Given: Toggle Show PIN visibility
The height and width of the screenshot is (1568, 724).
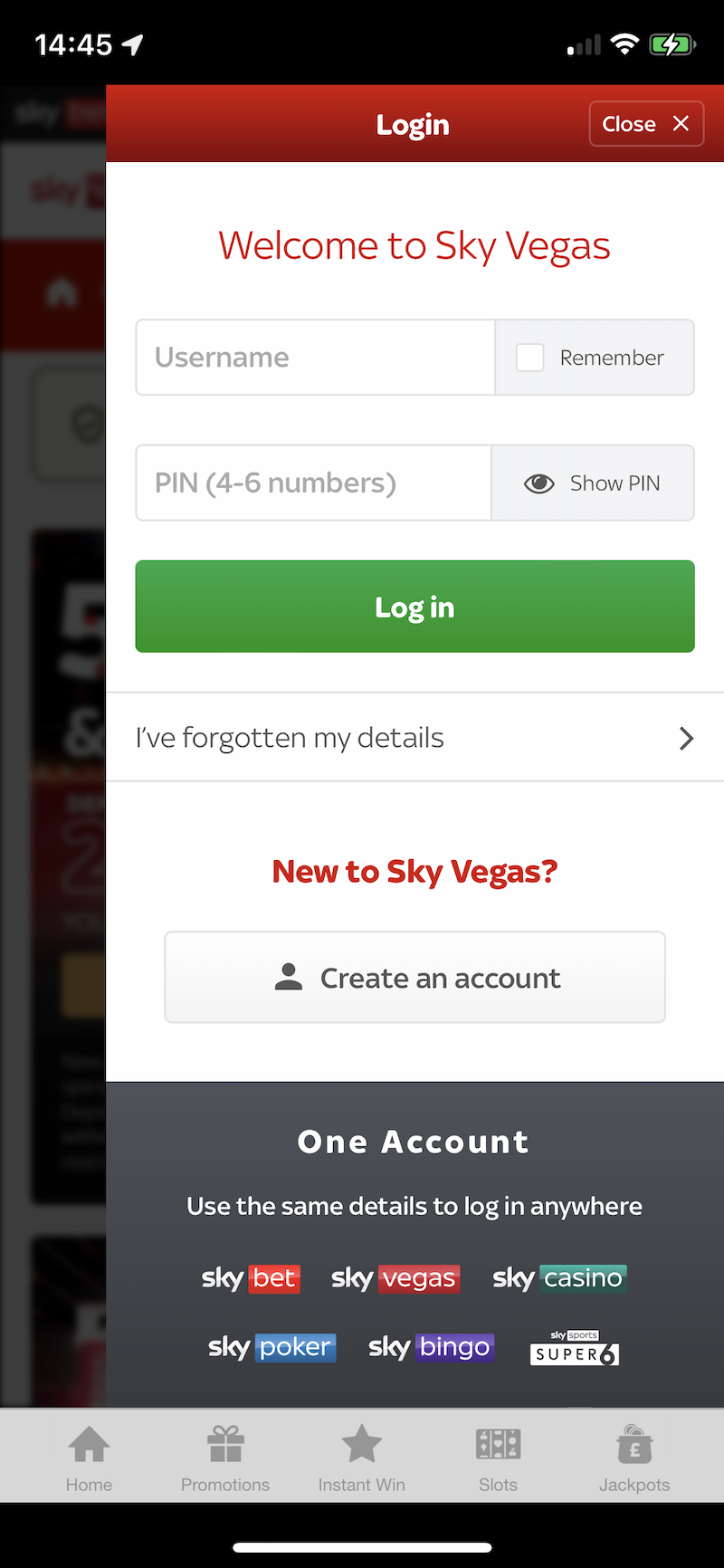Looking at the screenshot, I should 593,483.
